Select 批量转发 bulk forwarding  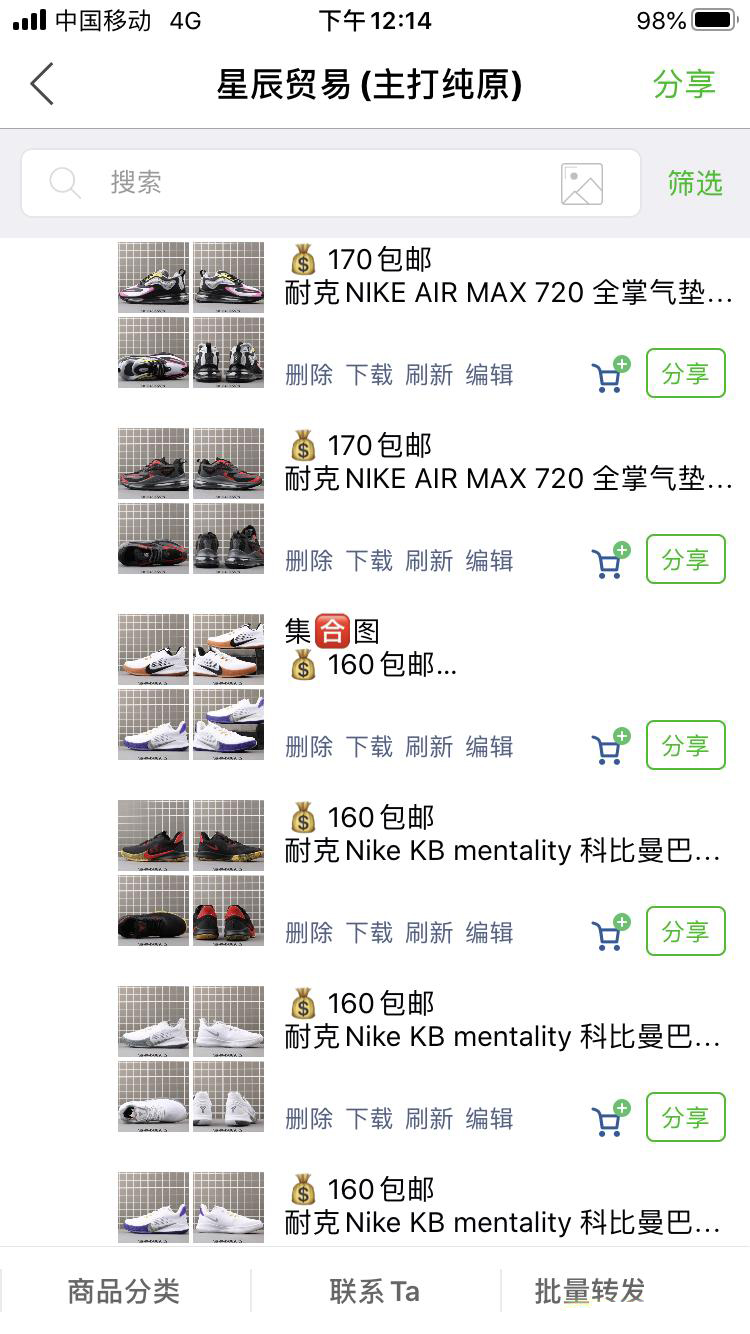click(589, 1291)
